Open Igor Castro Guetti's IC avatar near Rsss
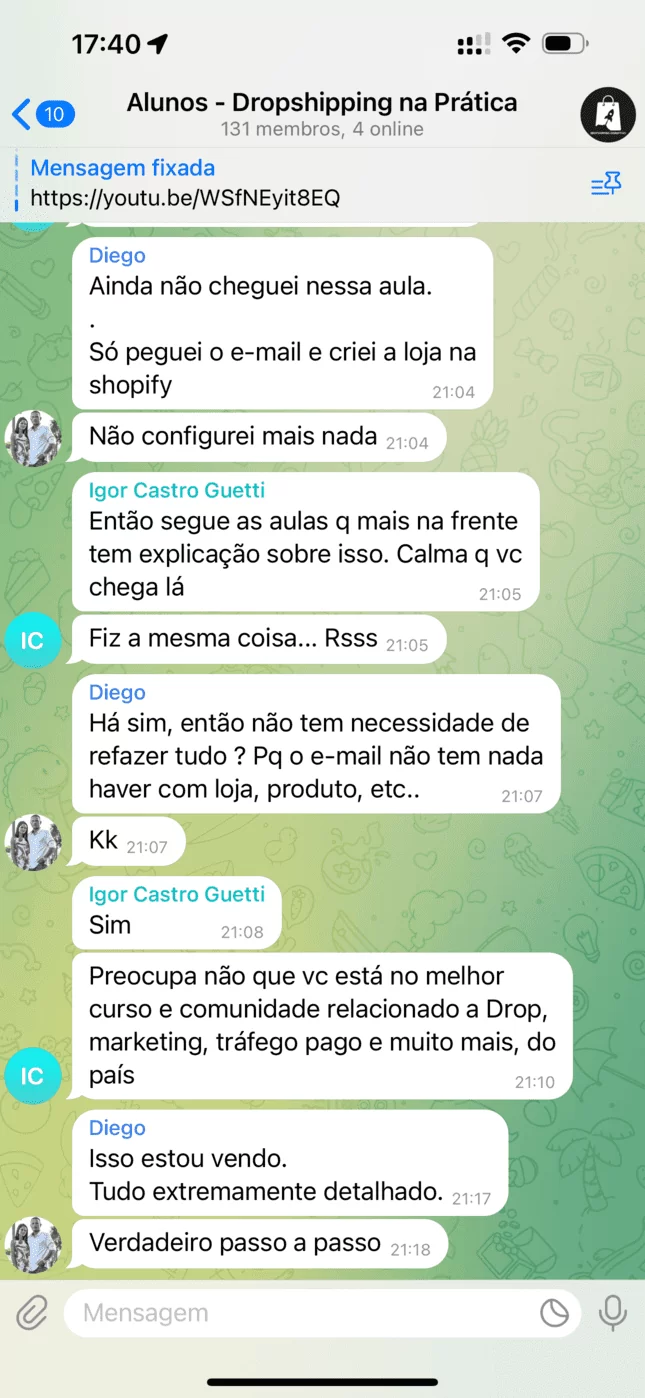The height and width of the screenshot is (1398, 645). [33, 640]
